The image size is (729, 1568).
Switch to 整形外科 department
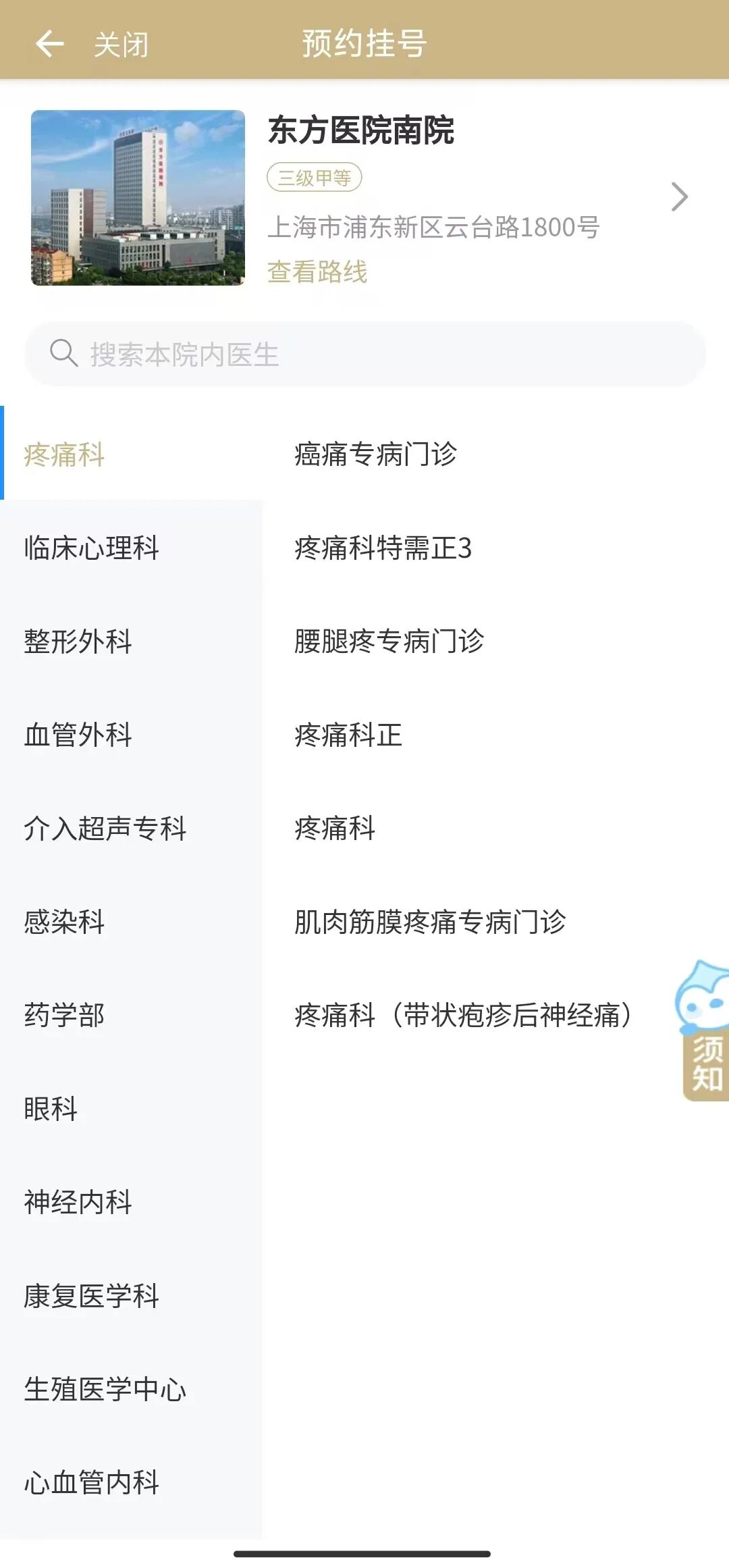click(x=78, y=642)
